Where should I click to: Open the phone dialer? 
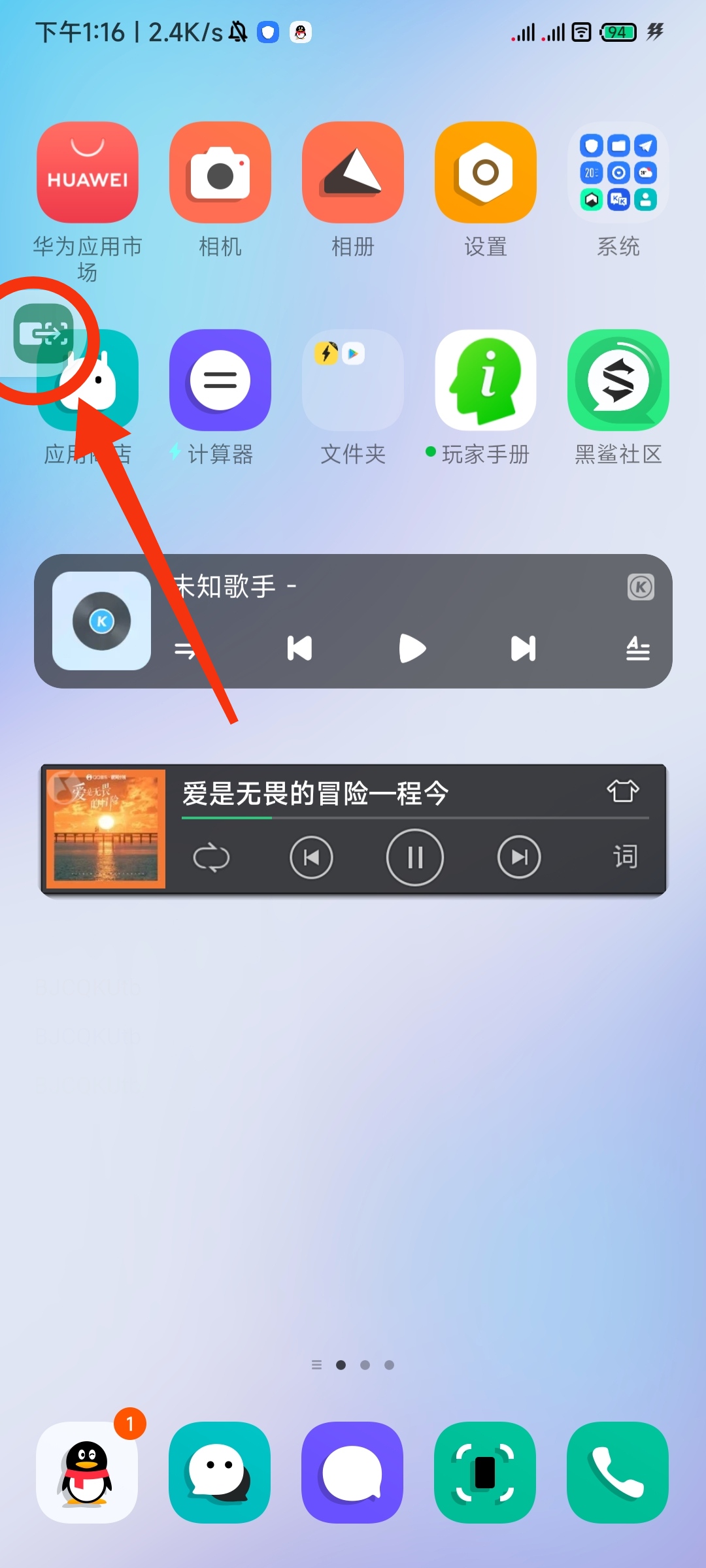(x=617, y=1471)
